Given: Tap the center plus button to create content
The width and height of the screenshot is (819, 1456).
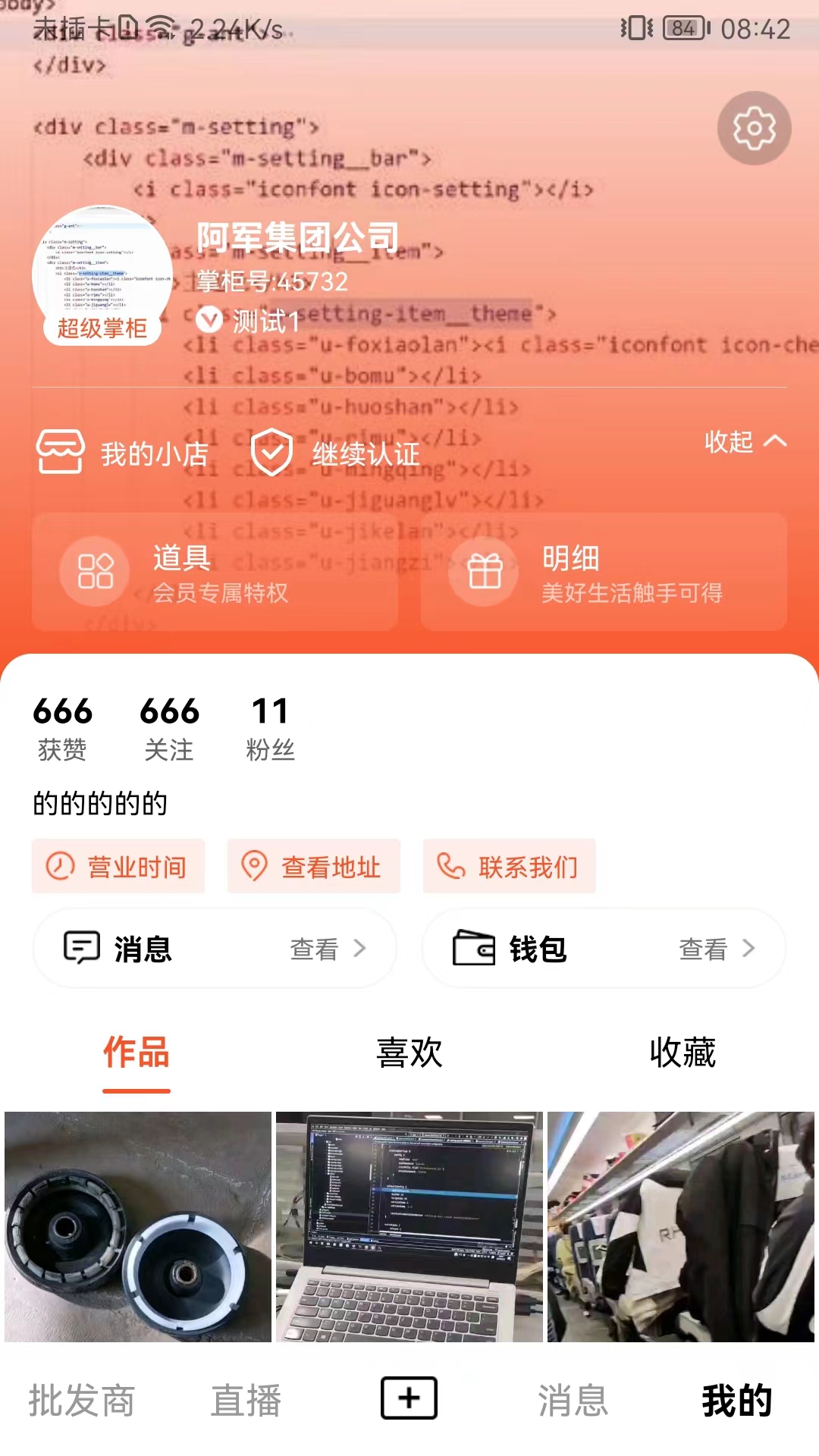Looking at the screenshot, I should click(x=409, y=1398).
